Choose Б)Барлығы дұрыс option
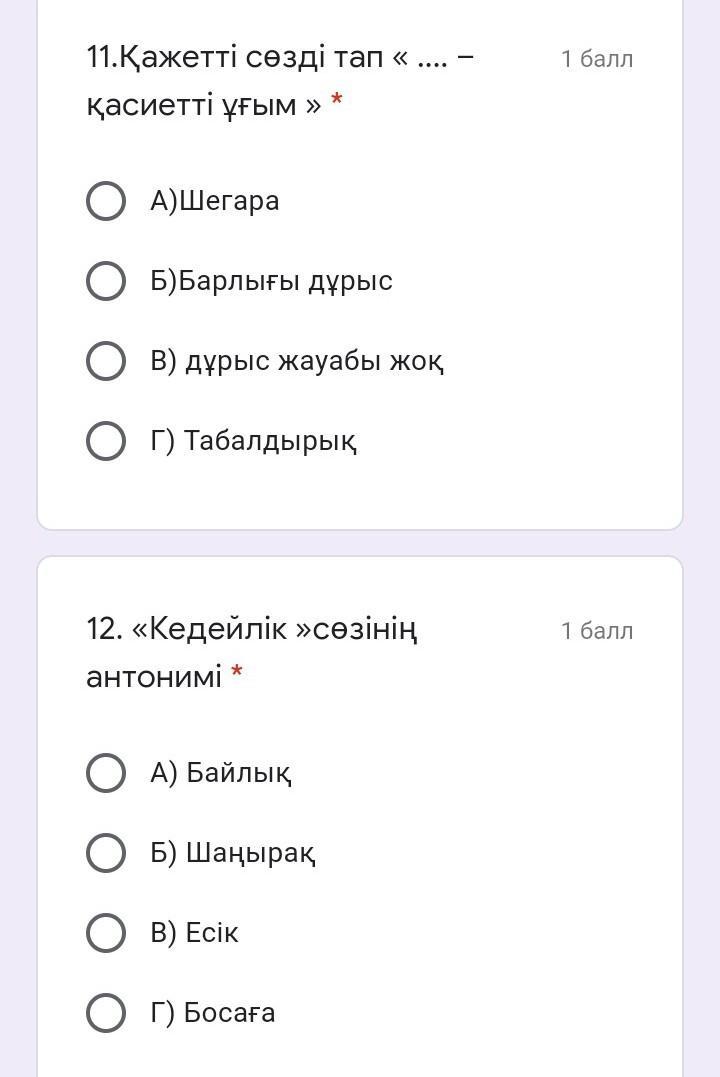This screenshot has width=720, height=1077. click(x=106, y=281)
